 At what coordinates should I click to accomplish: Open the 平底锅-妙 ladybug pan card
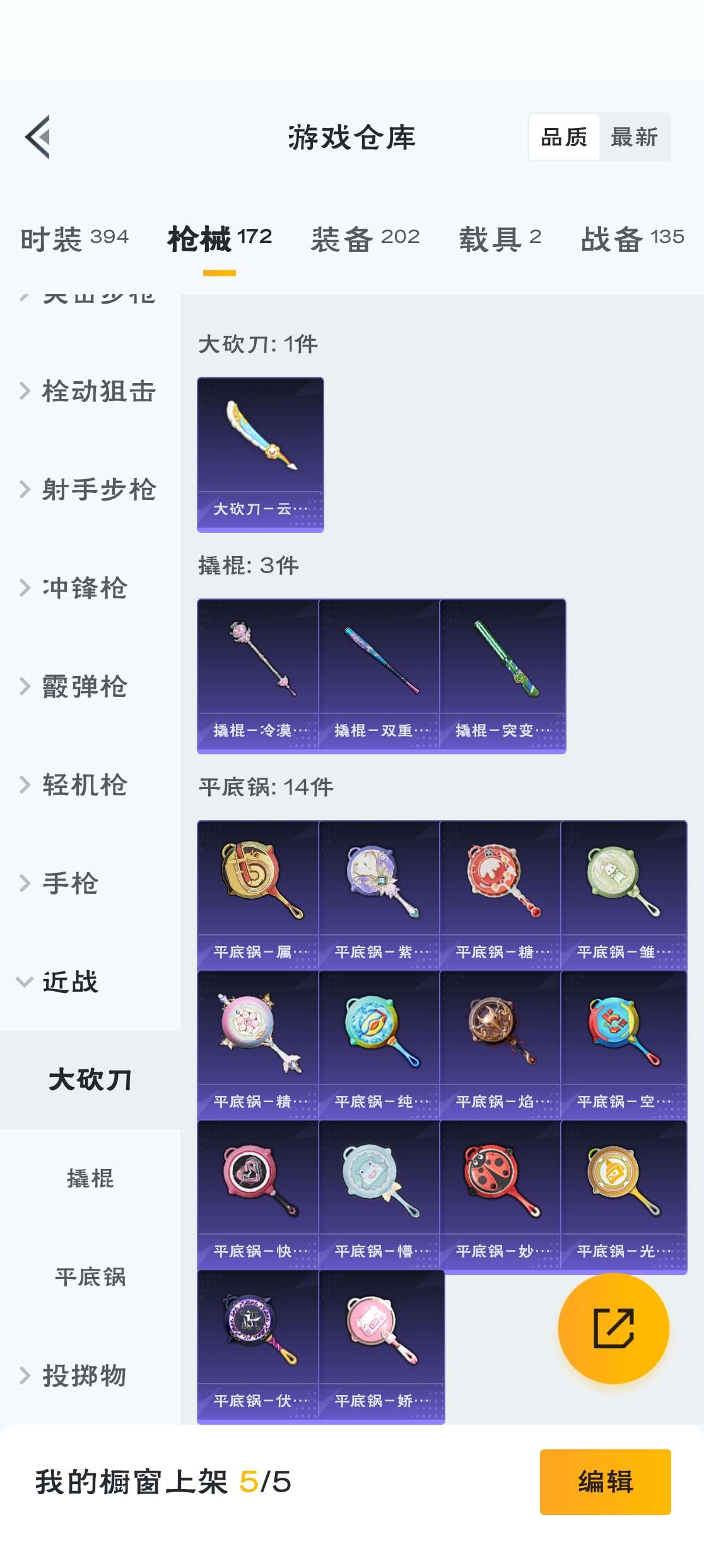[x=500, y=1196]
